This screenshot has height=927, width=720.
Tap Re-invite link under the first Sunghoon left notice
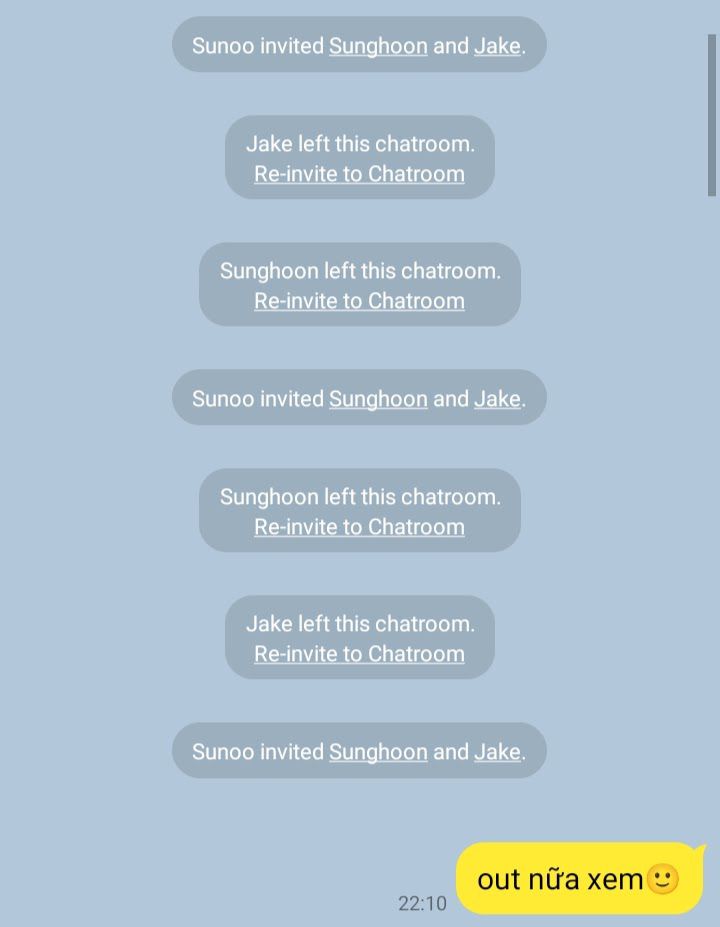(x=359, y=302)
